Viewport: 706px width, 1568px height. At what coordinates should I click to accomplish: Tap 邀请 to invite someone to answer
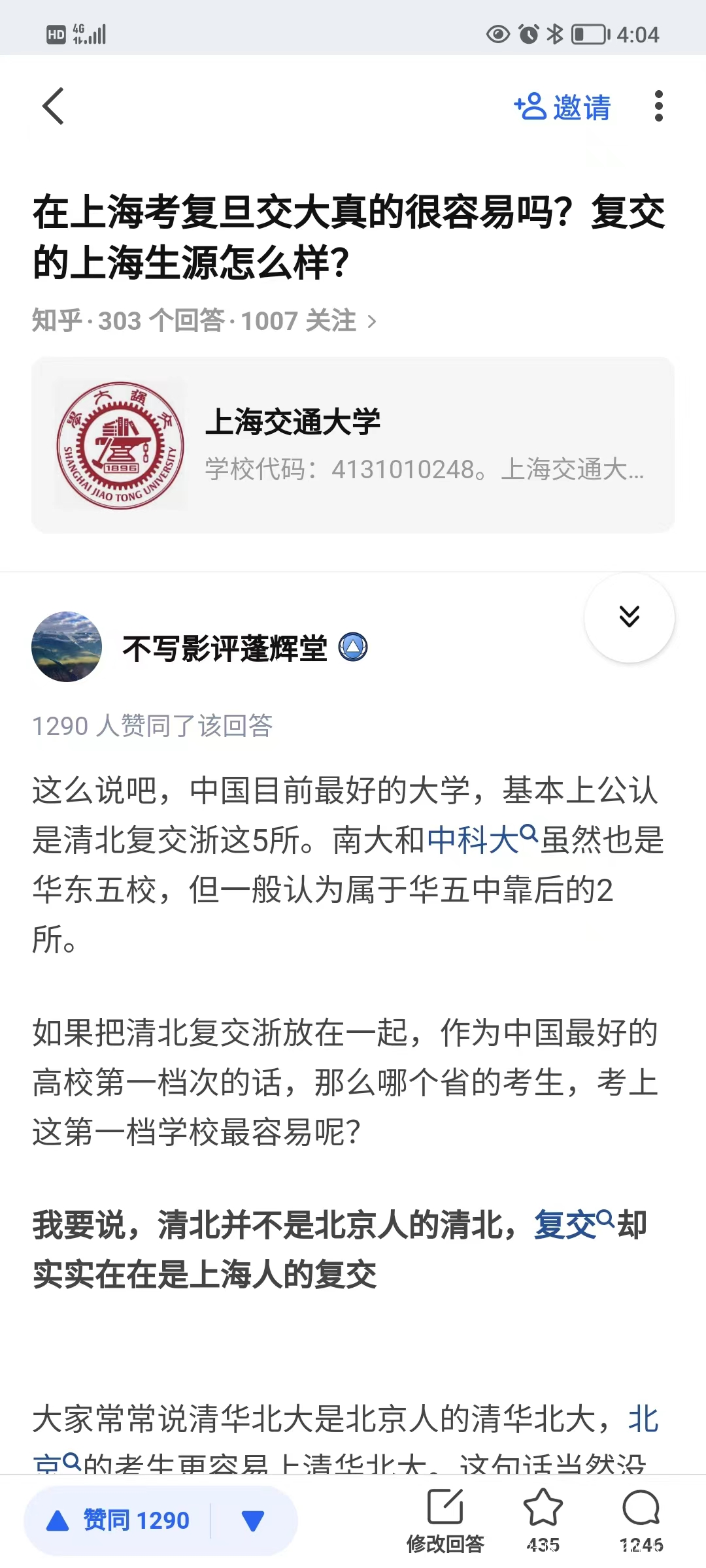pyautogui.click(x=562, y=107)
